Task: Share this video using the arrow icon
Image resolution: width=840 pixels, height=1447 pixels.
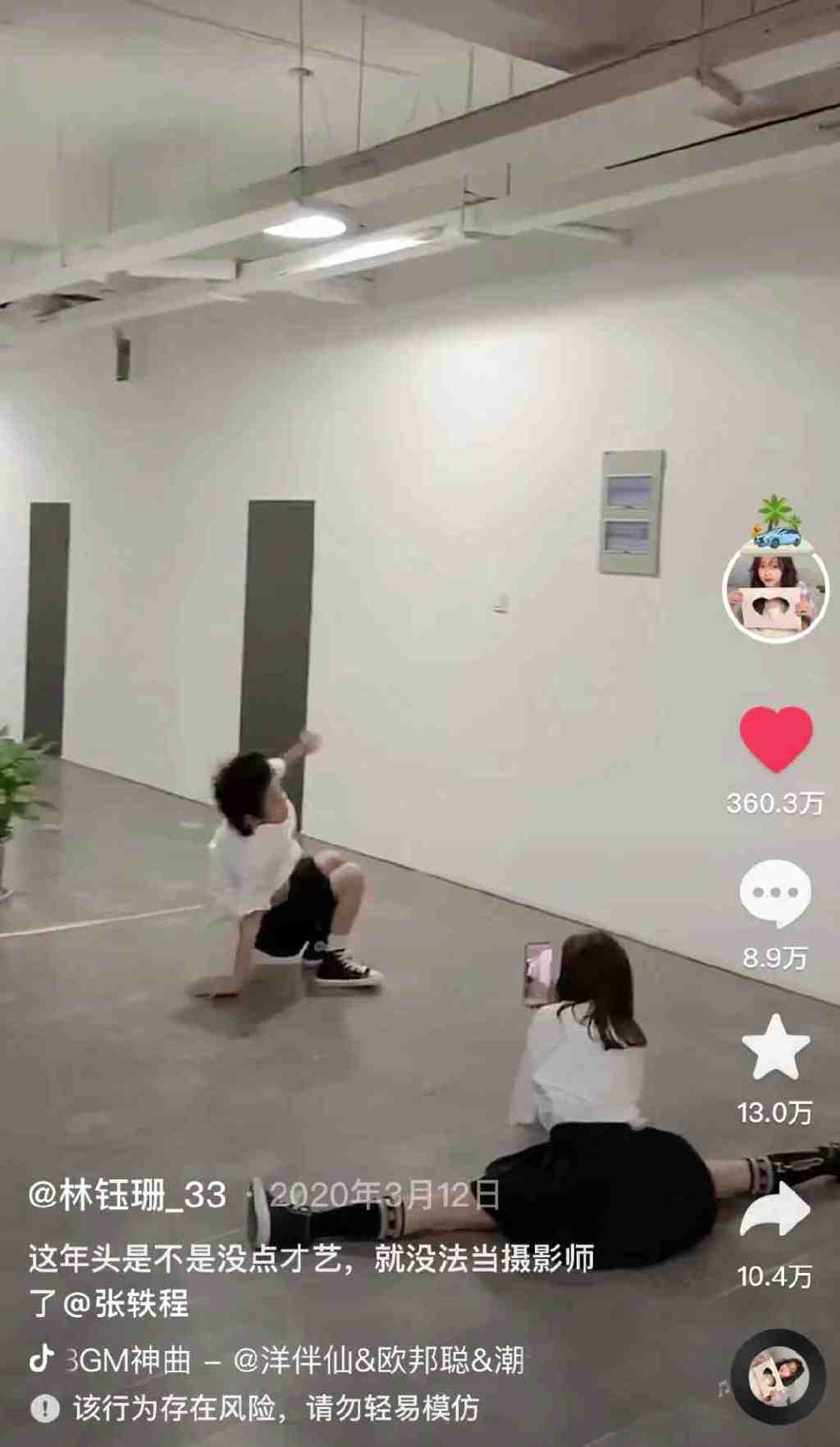Action: 775,1209
